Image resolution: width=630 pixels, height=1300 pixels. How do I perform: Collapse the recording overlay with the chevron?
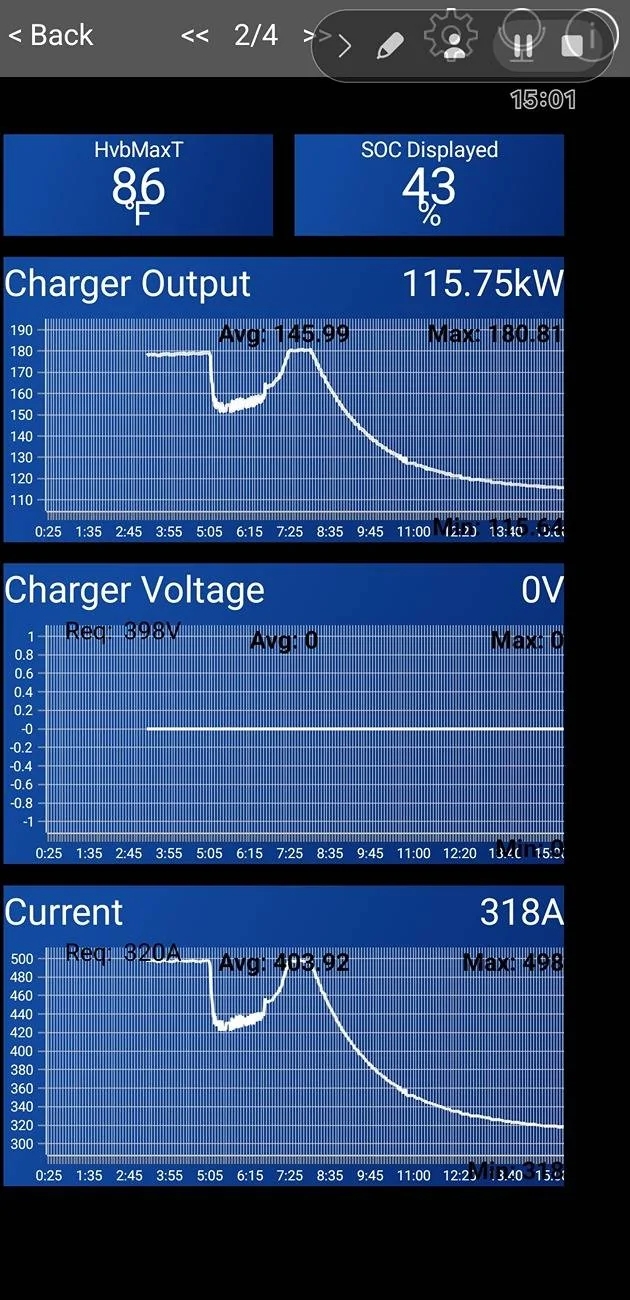tap(345, 45)
